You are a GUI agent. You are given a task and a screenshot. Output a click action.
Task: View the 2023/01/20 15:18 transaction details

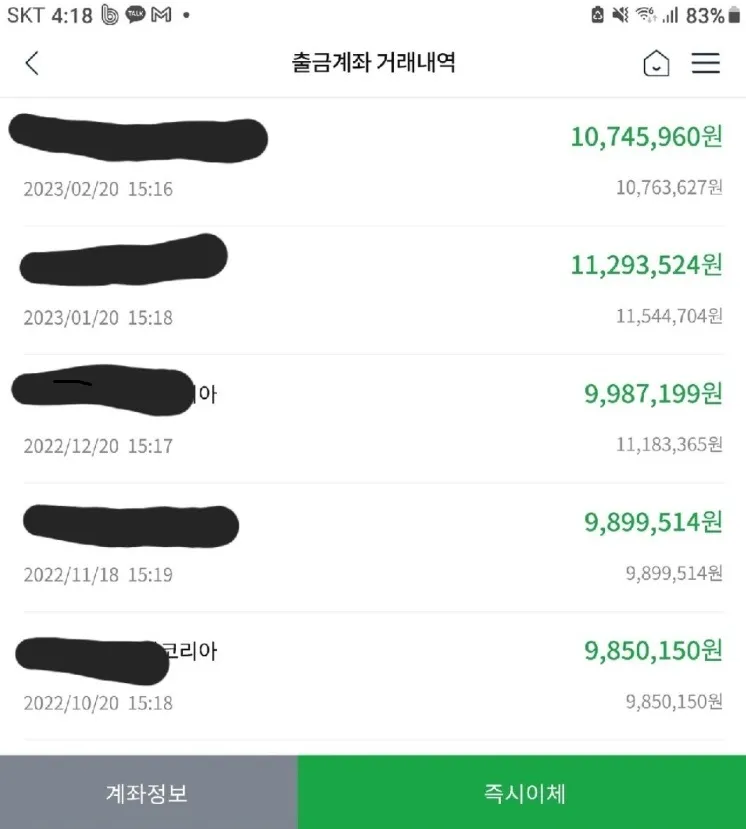coord(372,290)
